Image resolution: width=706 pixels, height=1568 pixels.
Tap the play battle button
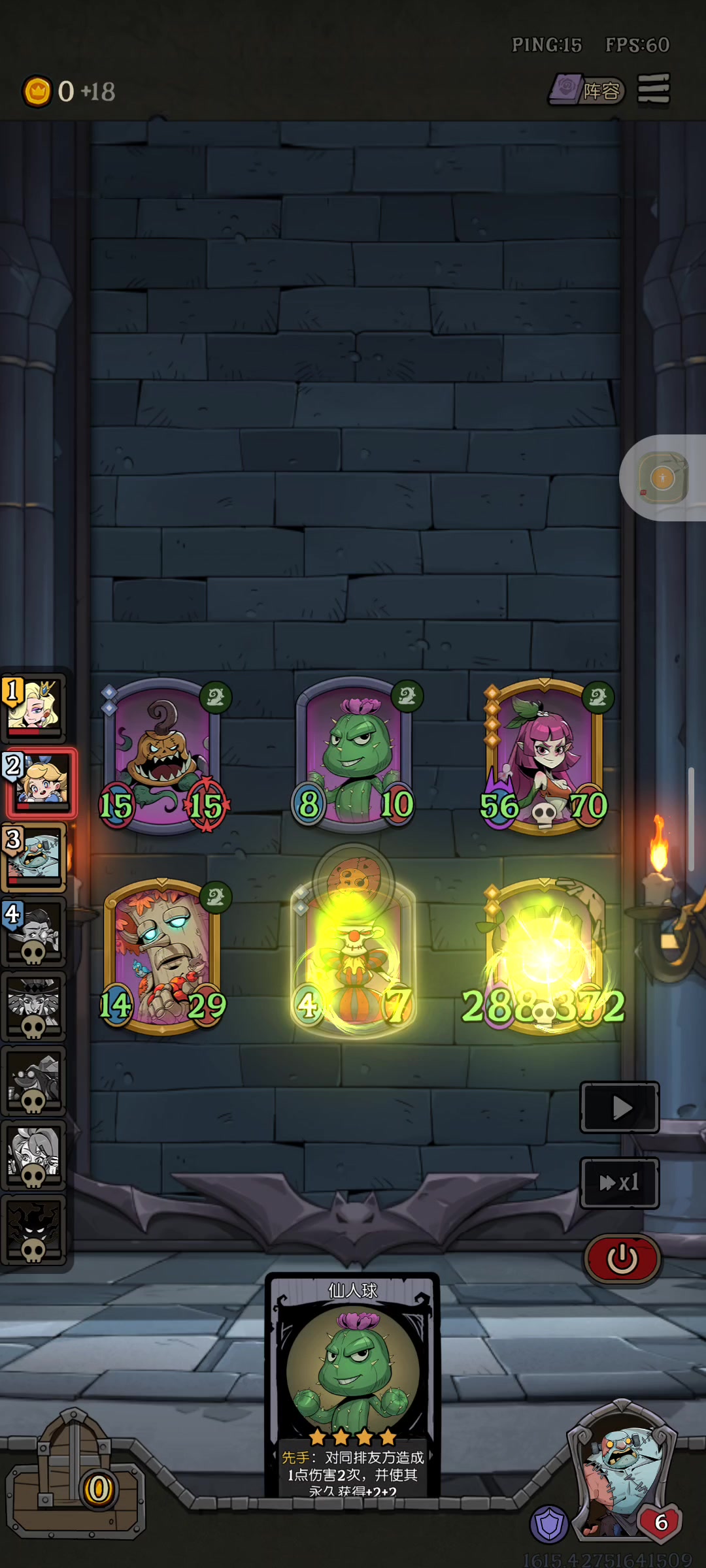[619, 1107]
